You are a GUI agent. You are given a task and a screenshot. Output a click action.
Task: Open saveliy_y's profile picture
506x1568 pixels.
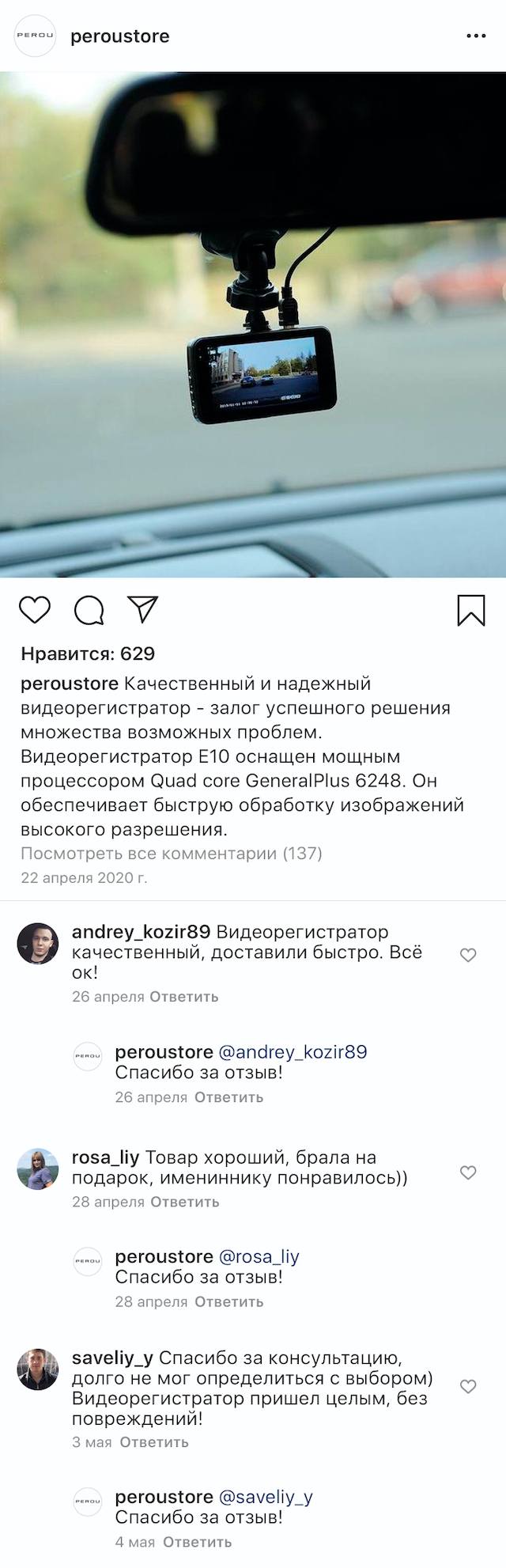click(x=38, y=1369)
